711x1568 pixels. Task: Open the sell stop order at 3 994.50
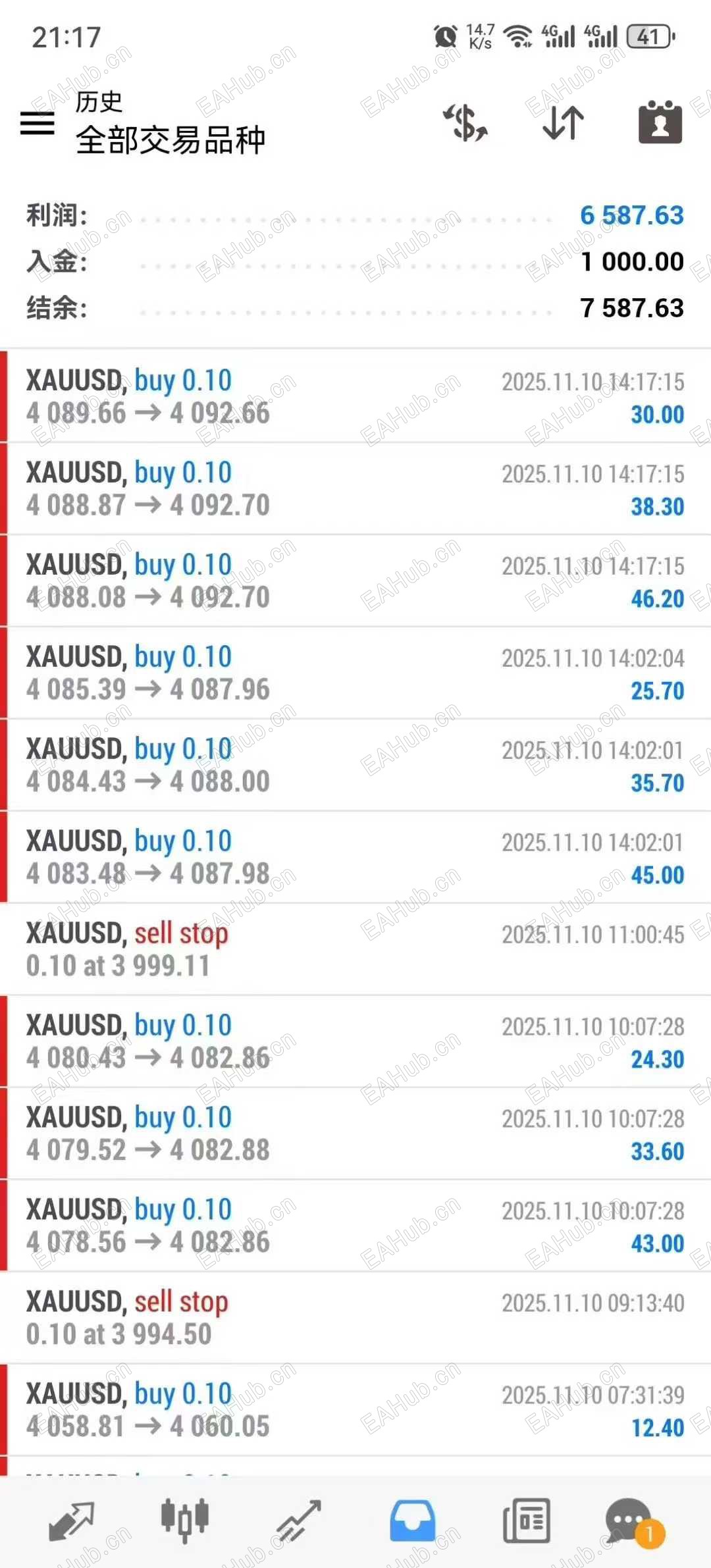coord(355,1319)
